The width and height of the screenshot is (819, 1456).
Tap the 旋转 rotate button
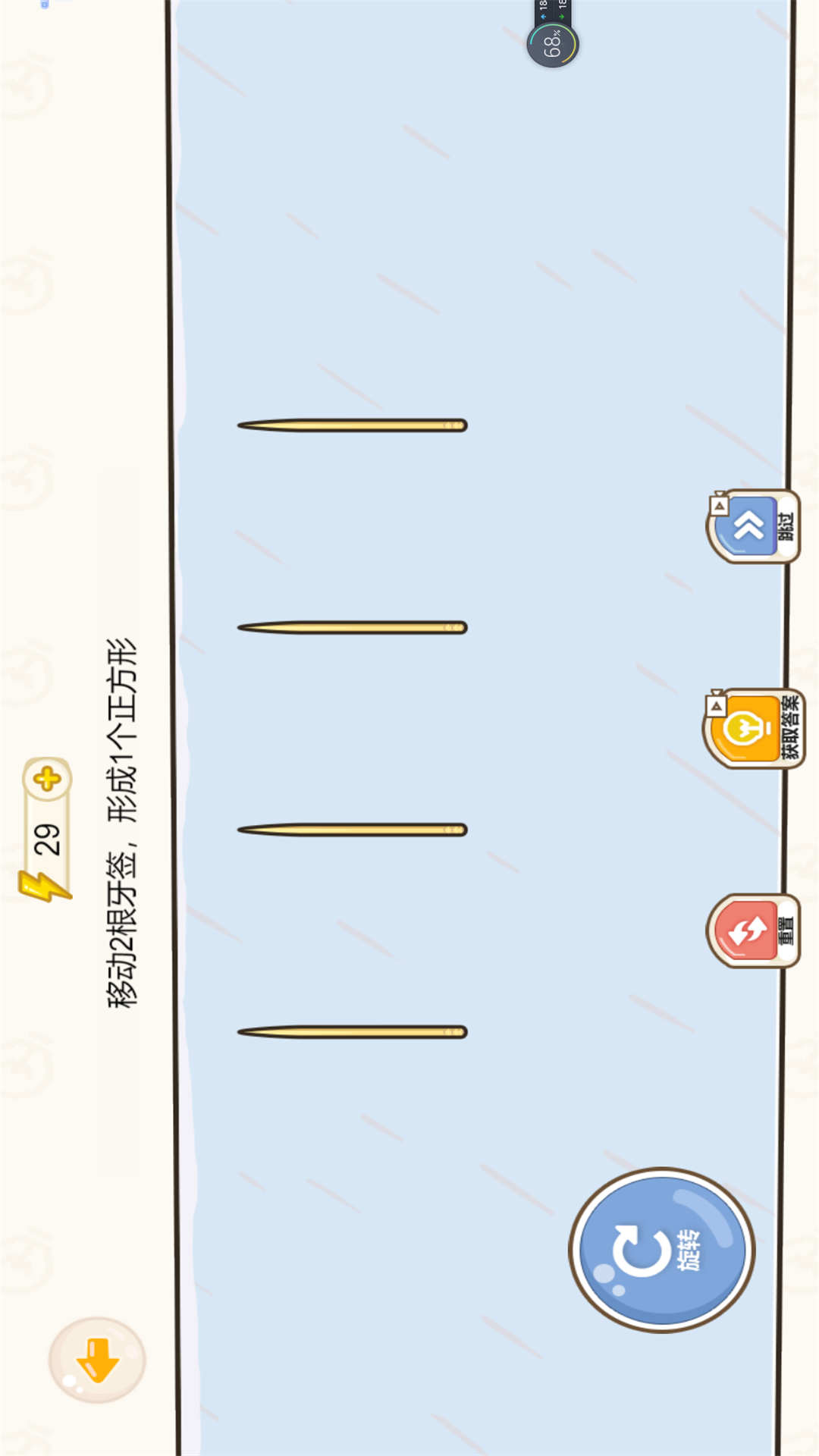coord(661,1250)
